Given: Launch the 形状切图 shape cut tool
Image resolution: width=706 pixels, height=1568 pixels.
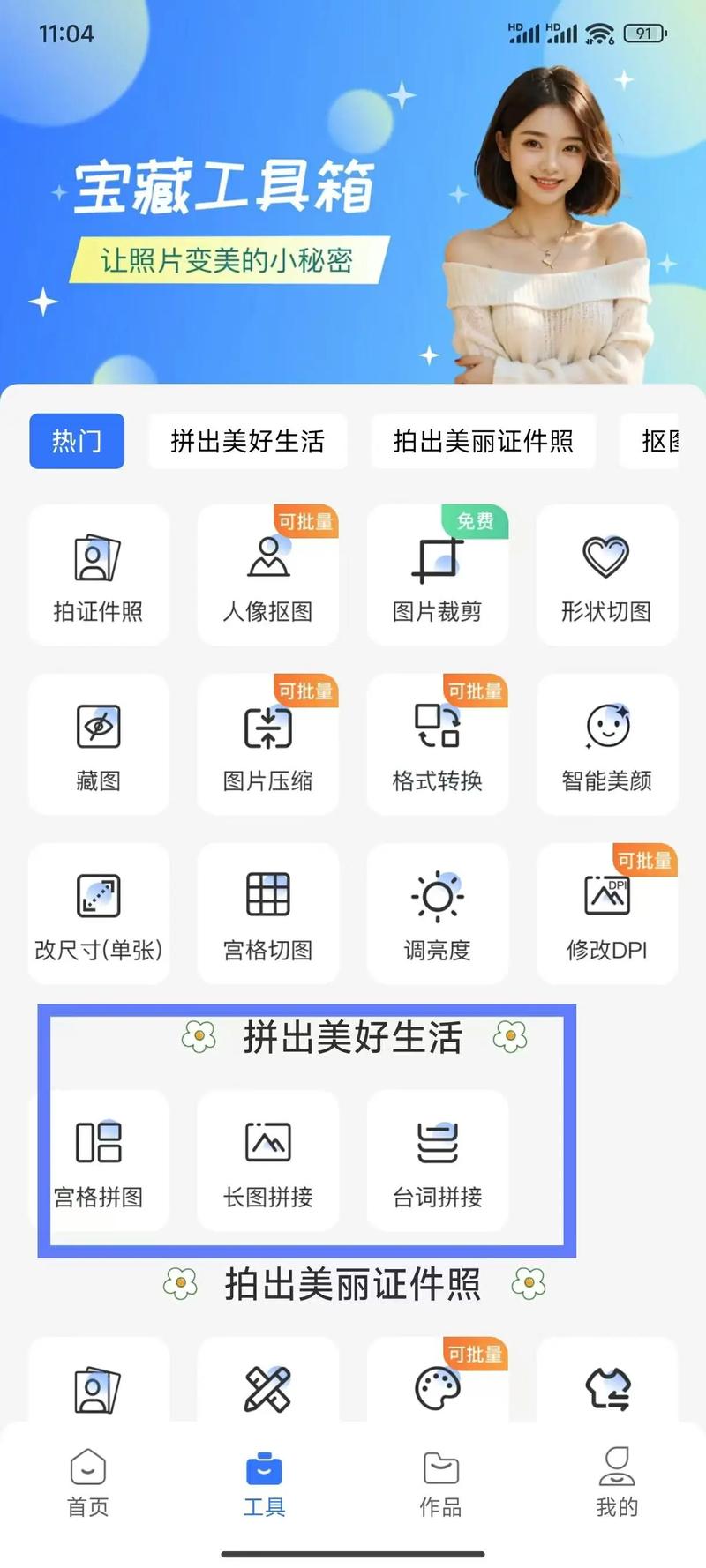Looking at the screenshot, I should click(606, 575).
